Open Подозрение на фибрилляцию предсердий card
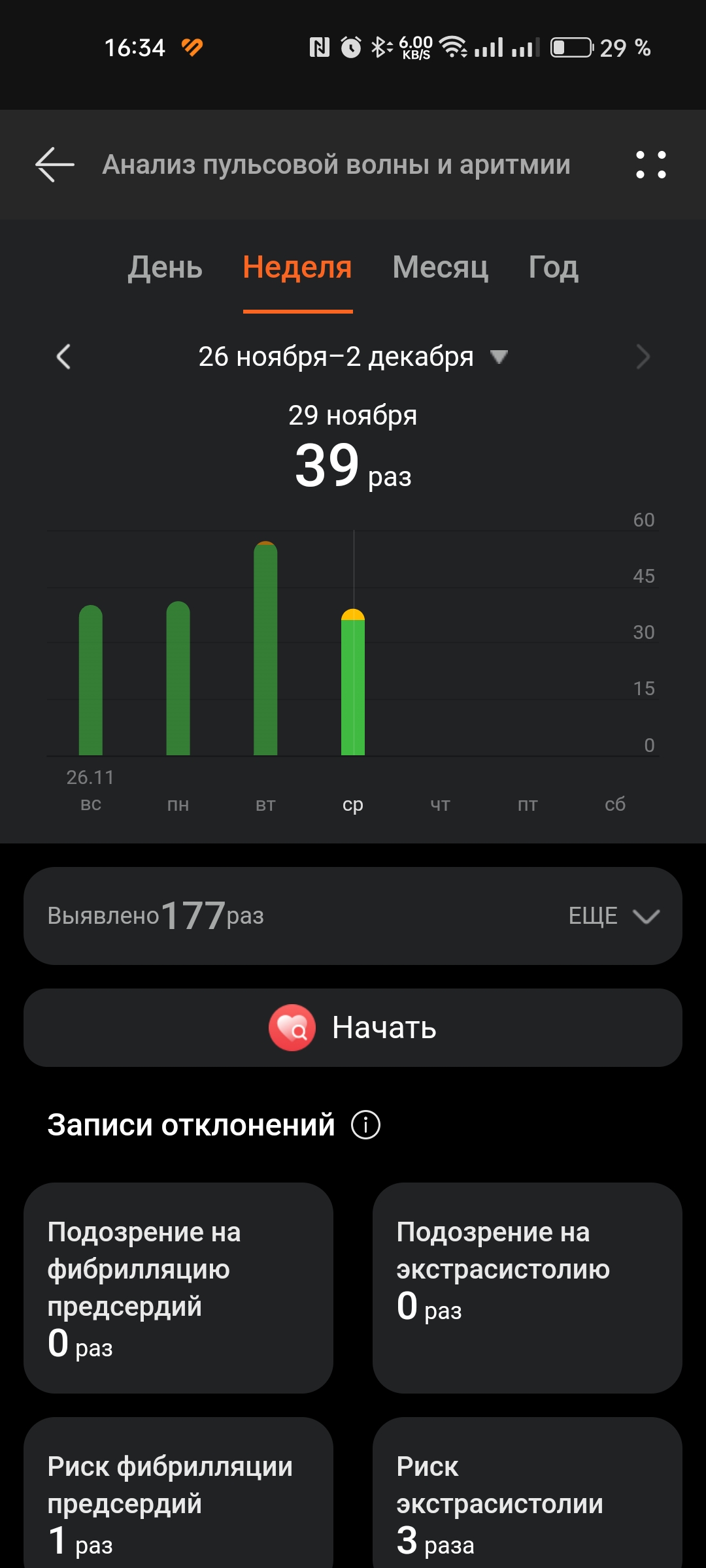 [x=178, y=1288]
